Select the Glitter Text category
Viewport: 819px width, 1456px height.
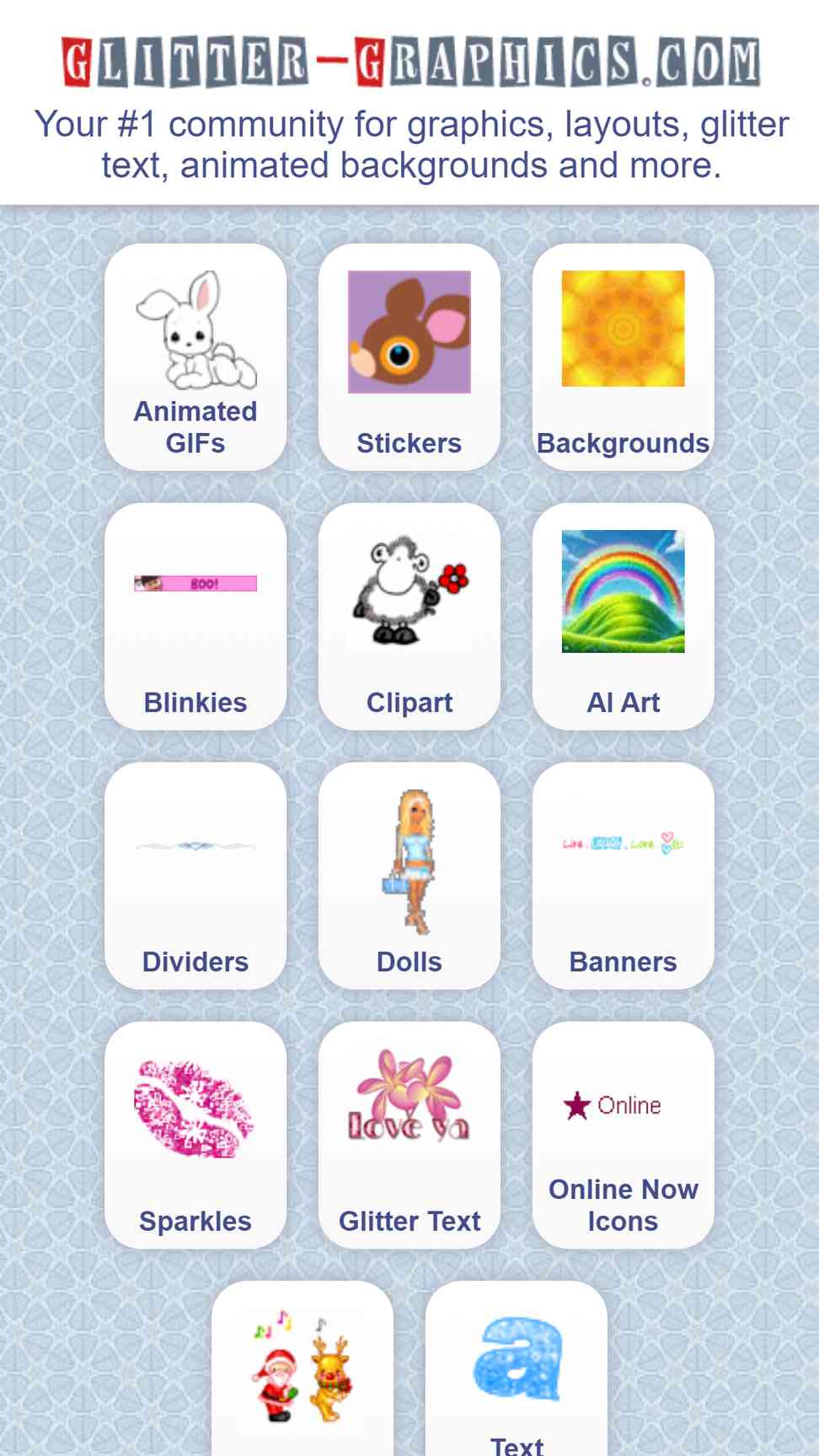[x=409, y=1136]
